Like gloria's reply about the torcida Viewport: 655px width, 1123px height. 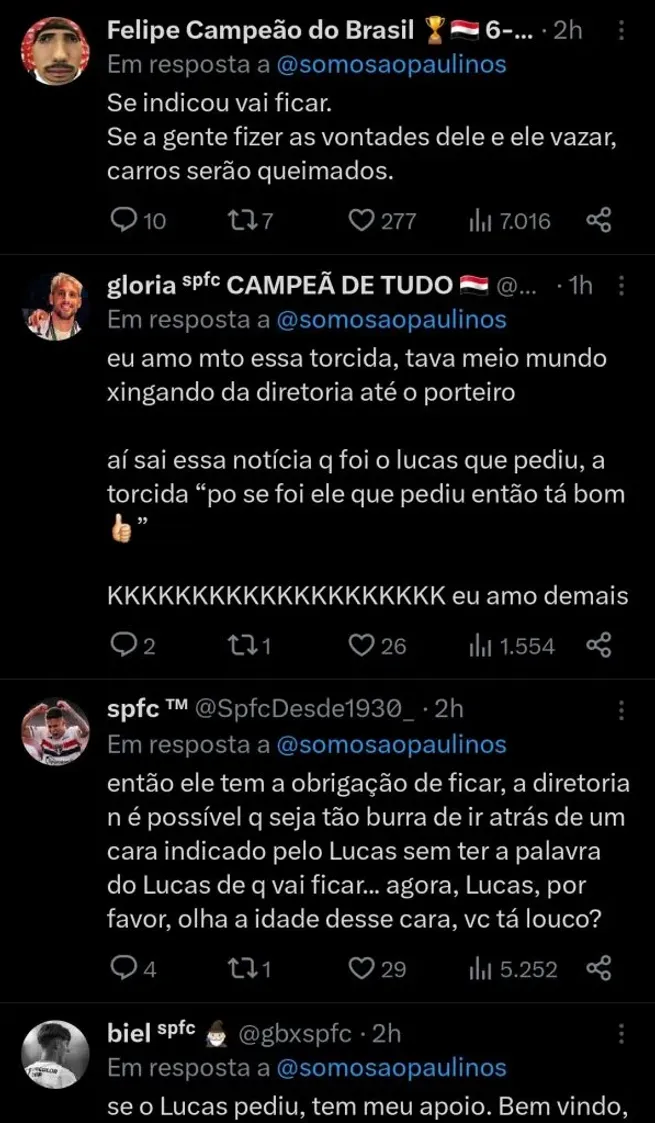pos(361,646)
